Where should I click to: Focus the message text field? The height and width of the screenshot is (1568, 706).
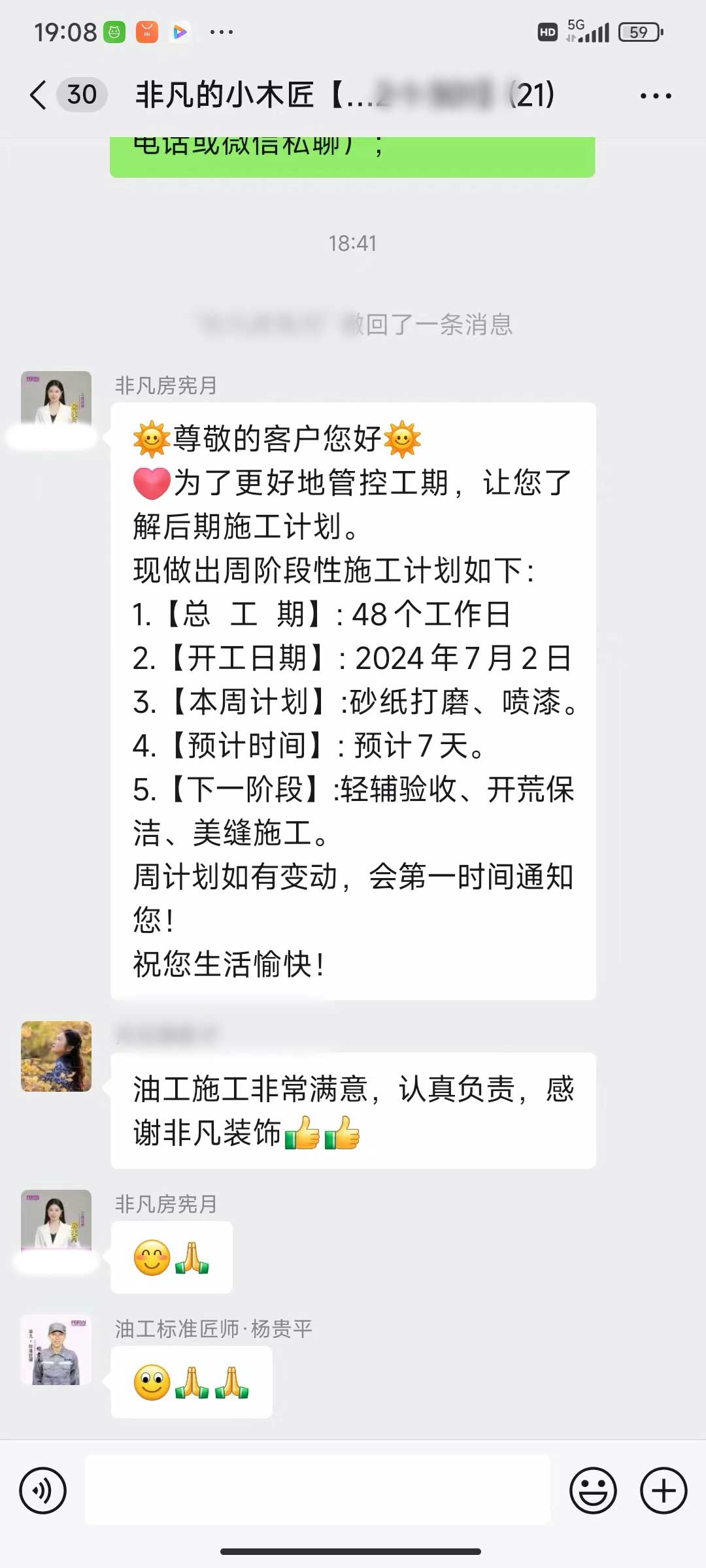[318, 1491]
